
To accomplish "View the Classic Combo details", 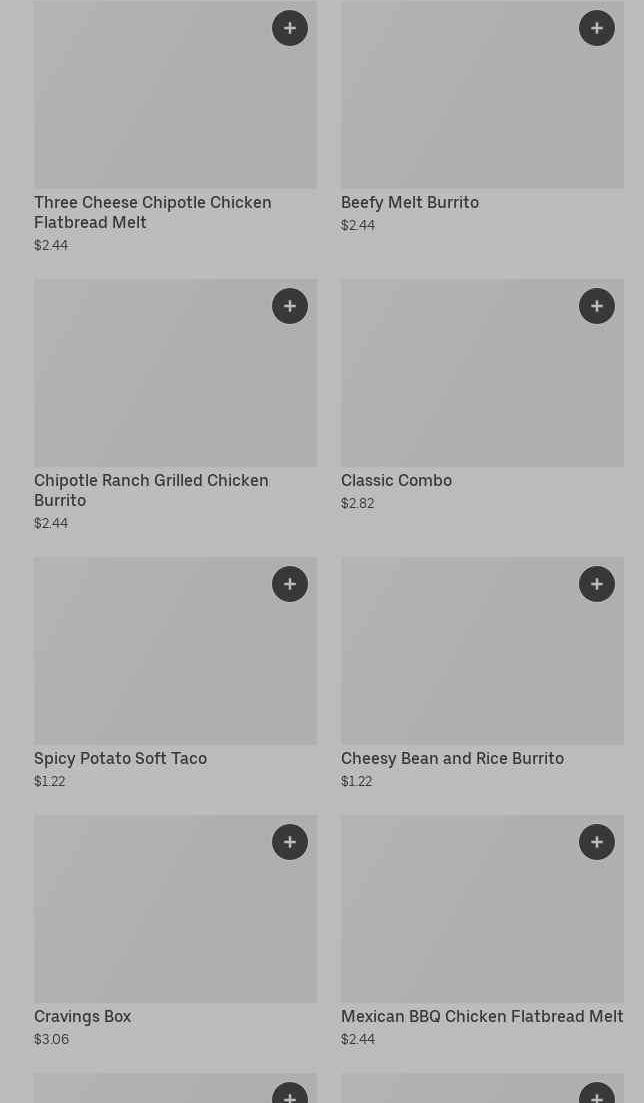I will tap(396, 480).
